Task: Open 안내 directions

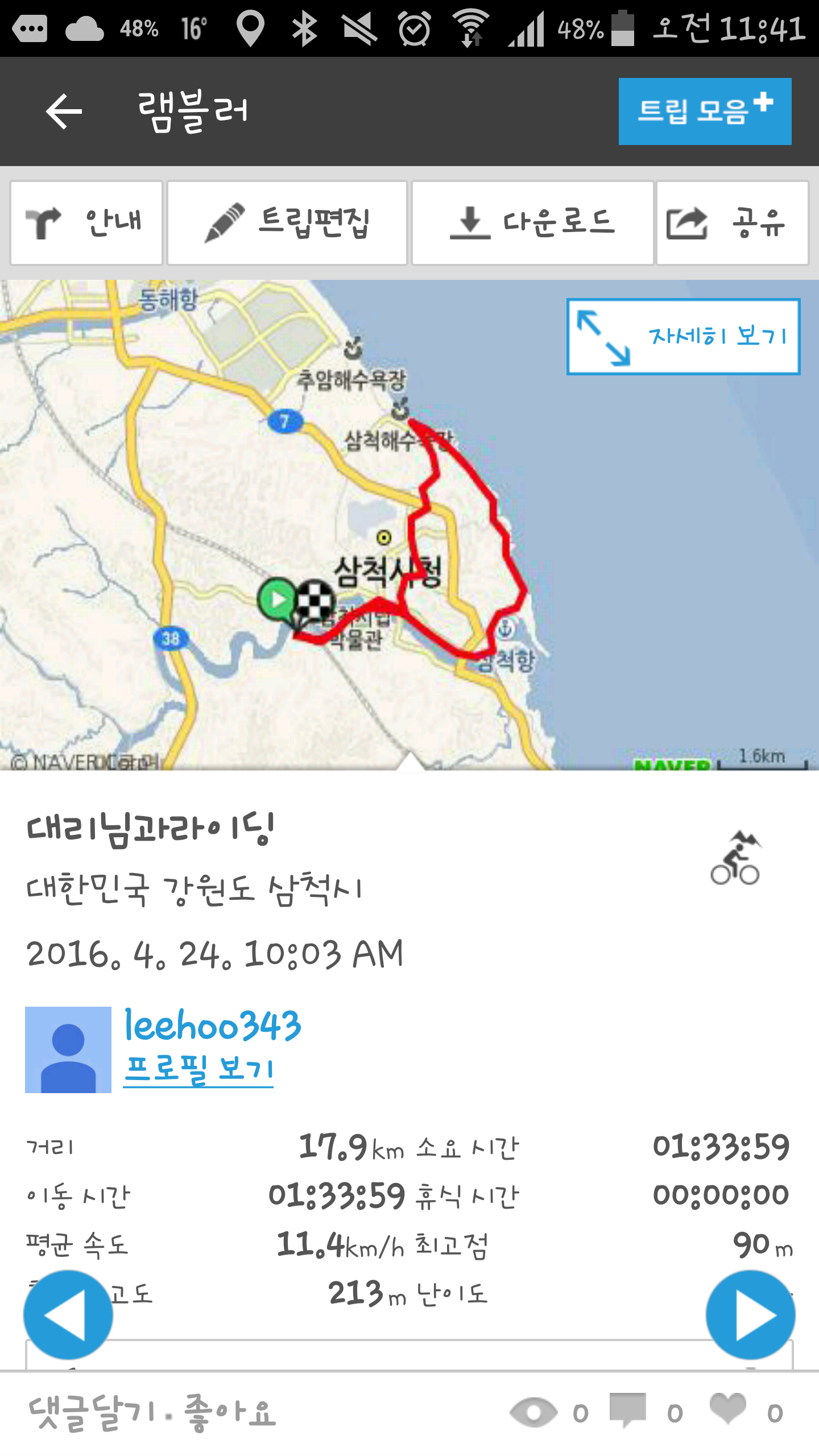Action: coord(86,222)
